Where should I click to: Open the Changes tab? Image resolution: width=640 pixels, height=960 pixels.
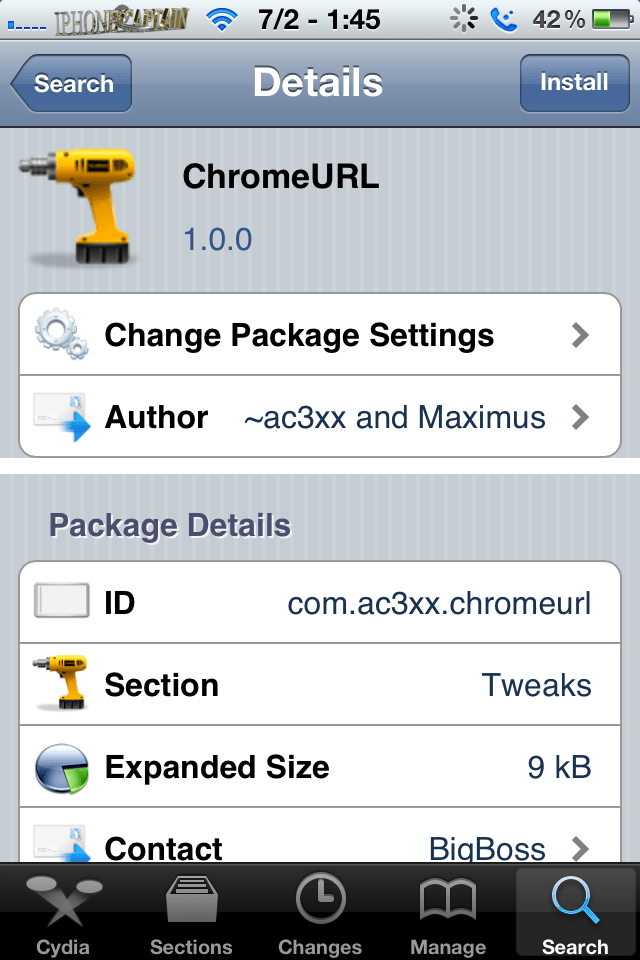pos(320,915)
